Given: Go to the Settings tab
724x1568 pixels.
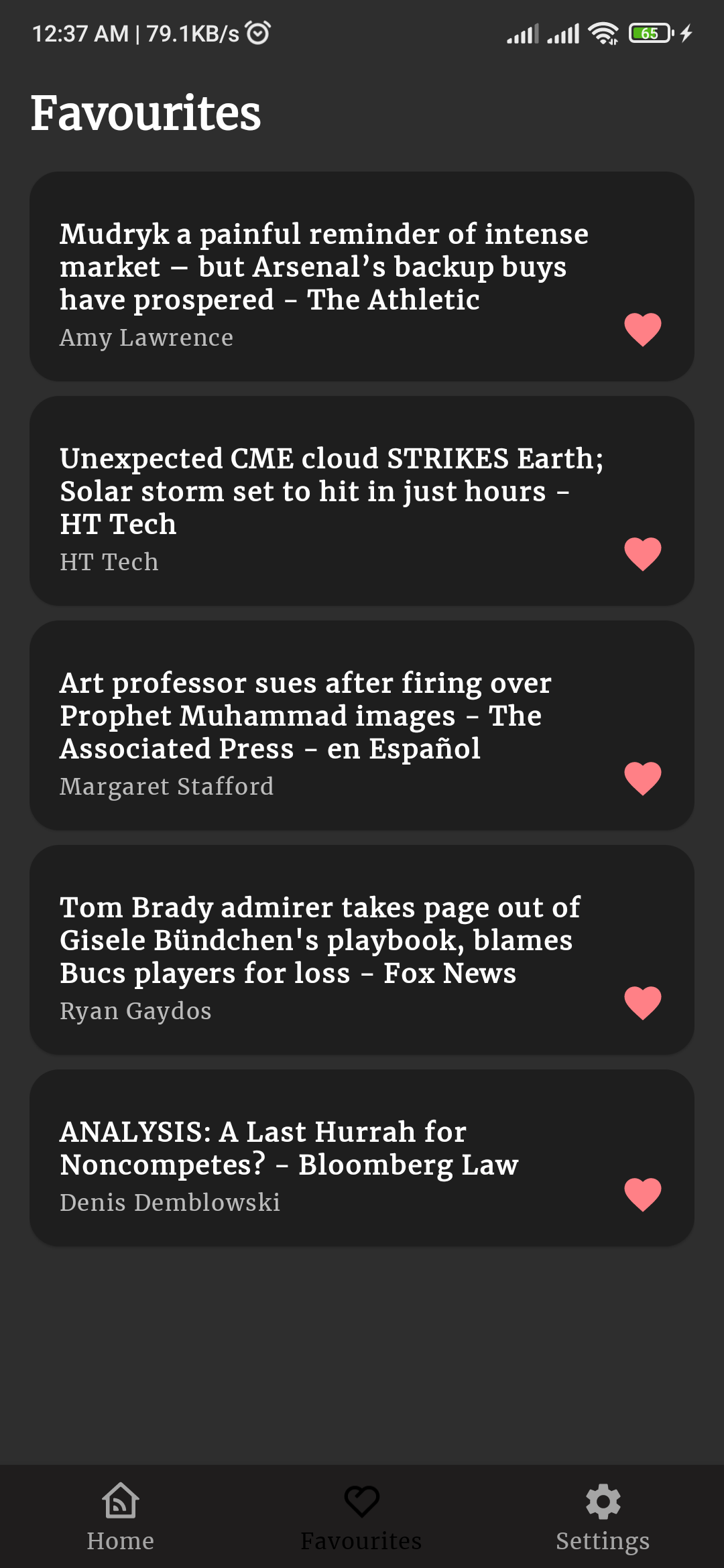Looking at the screenshot, I should [x=603, y=1516].
